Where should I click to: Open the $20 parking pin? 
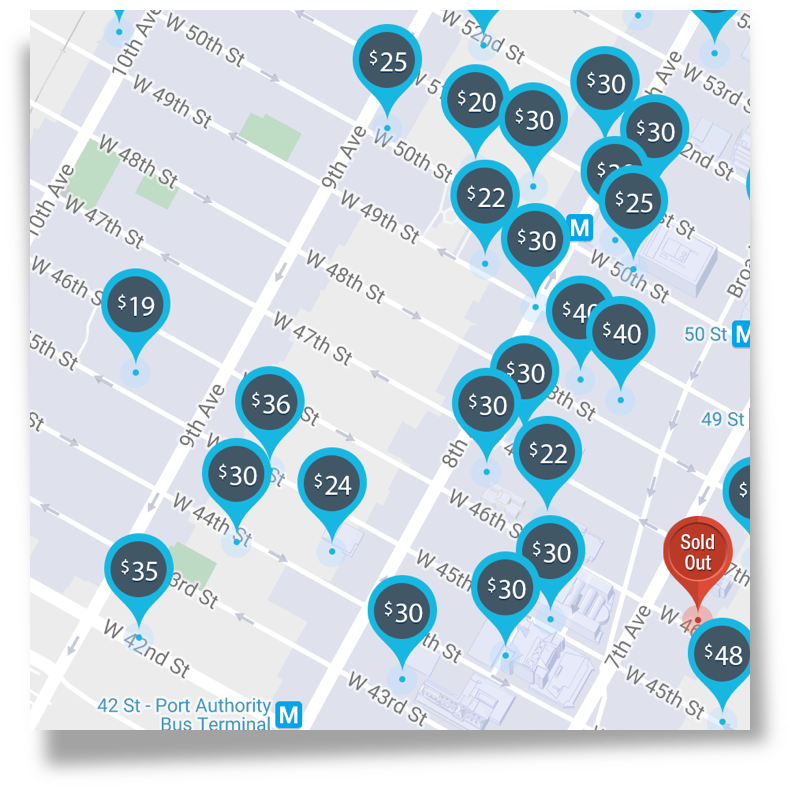click(x=475, y=102)
